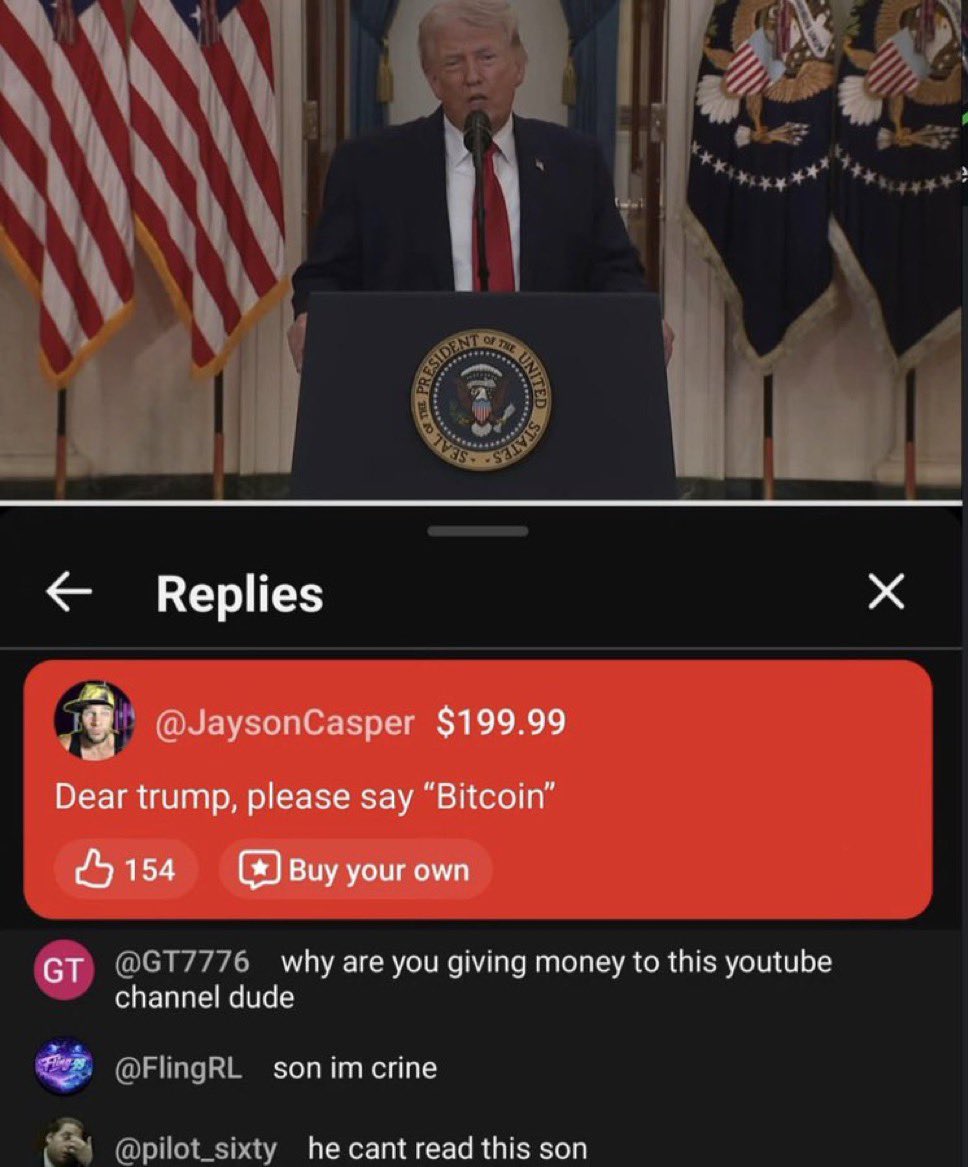Tap the panel drag handle

click(477, 531)
